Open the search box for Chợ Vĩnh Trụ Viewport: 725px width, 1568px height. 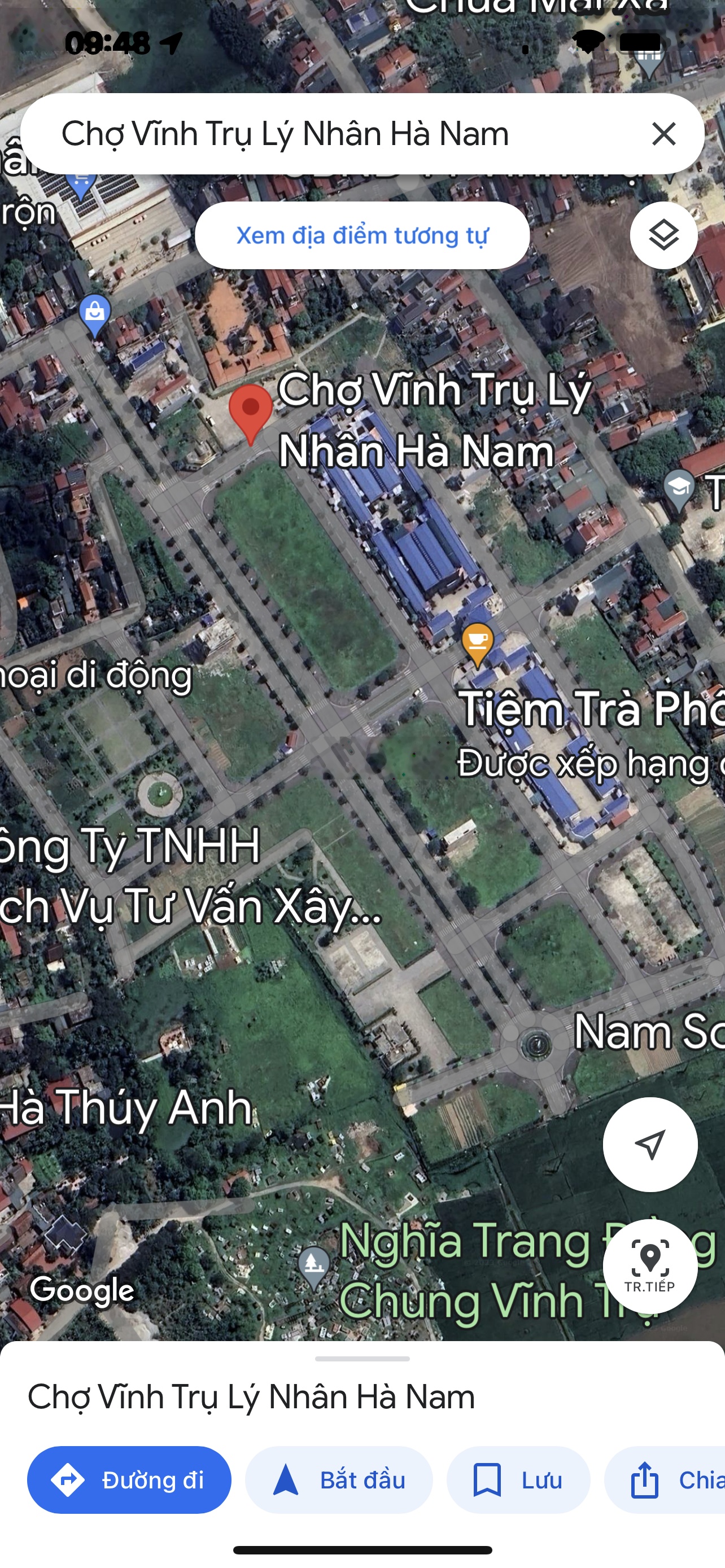(317, 133)
